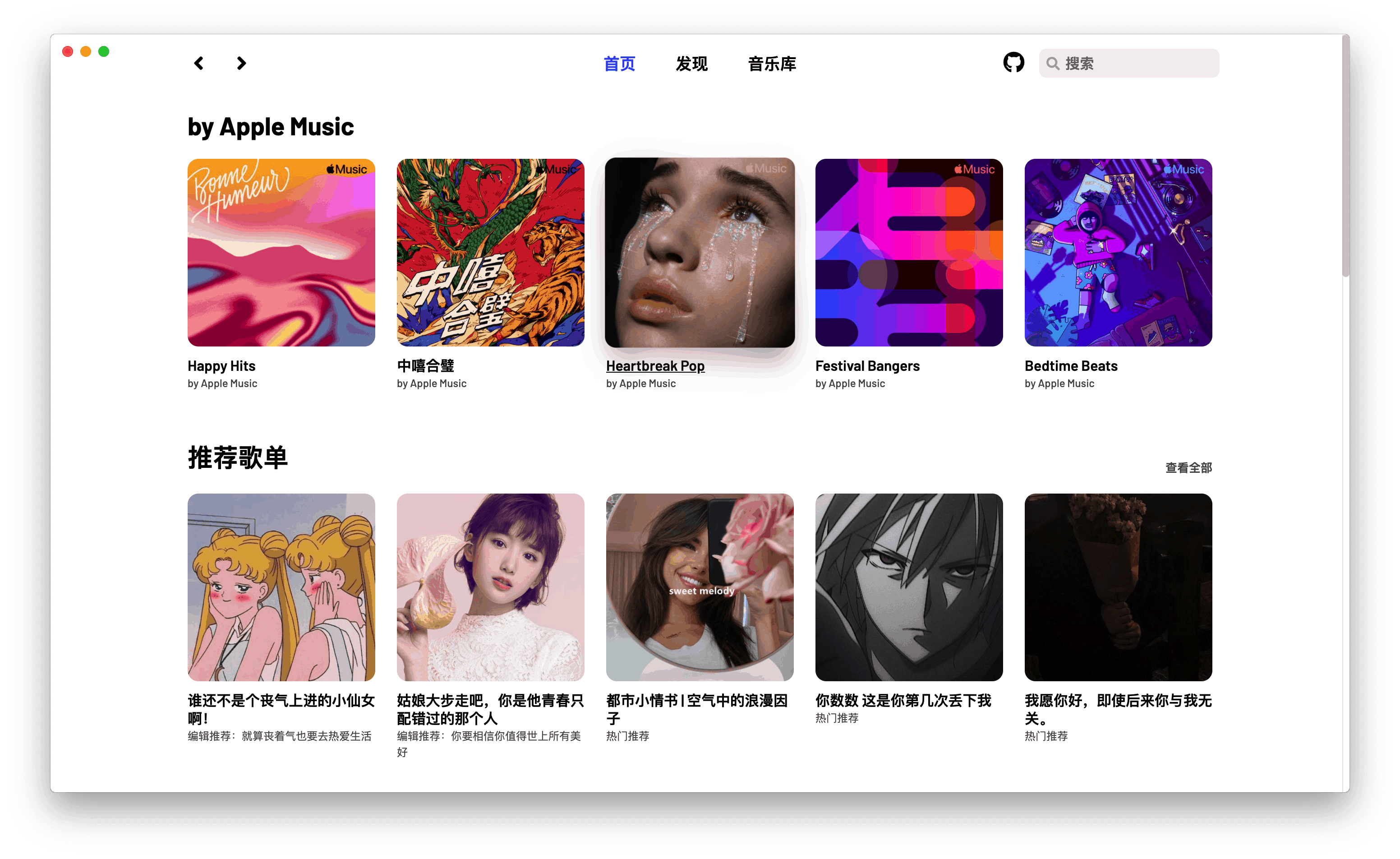The width and height of the screenshot is (1400, 859).
Task: Switch to the 首页 tab
Action: [619, 64]
